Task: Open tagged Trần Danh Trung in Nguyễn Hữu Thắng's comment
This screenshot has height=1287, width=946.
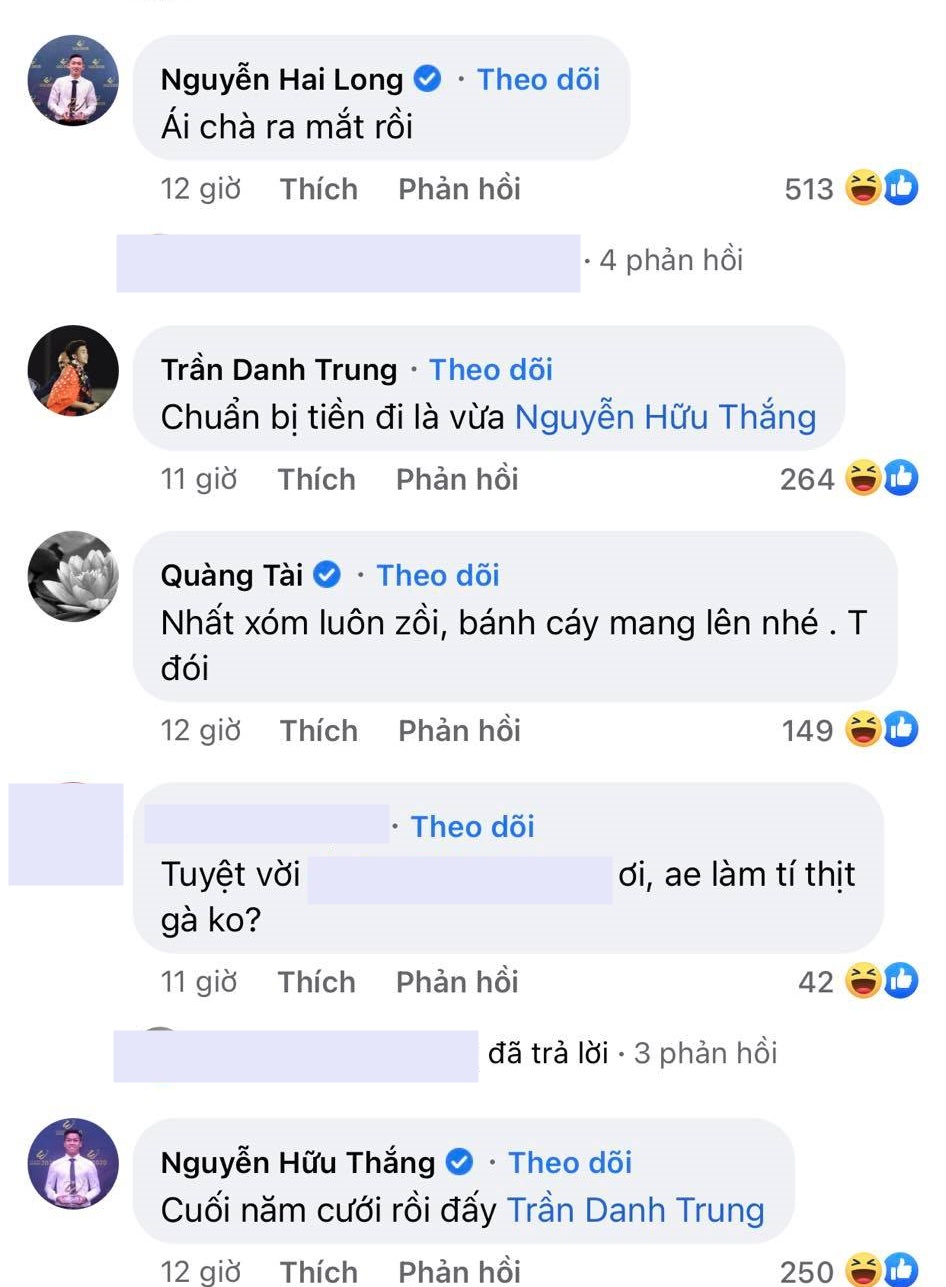Action: (636, 1210)
